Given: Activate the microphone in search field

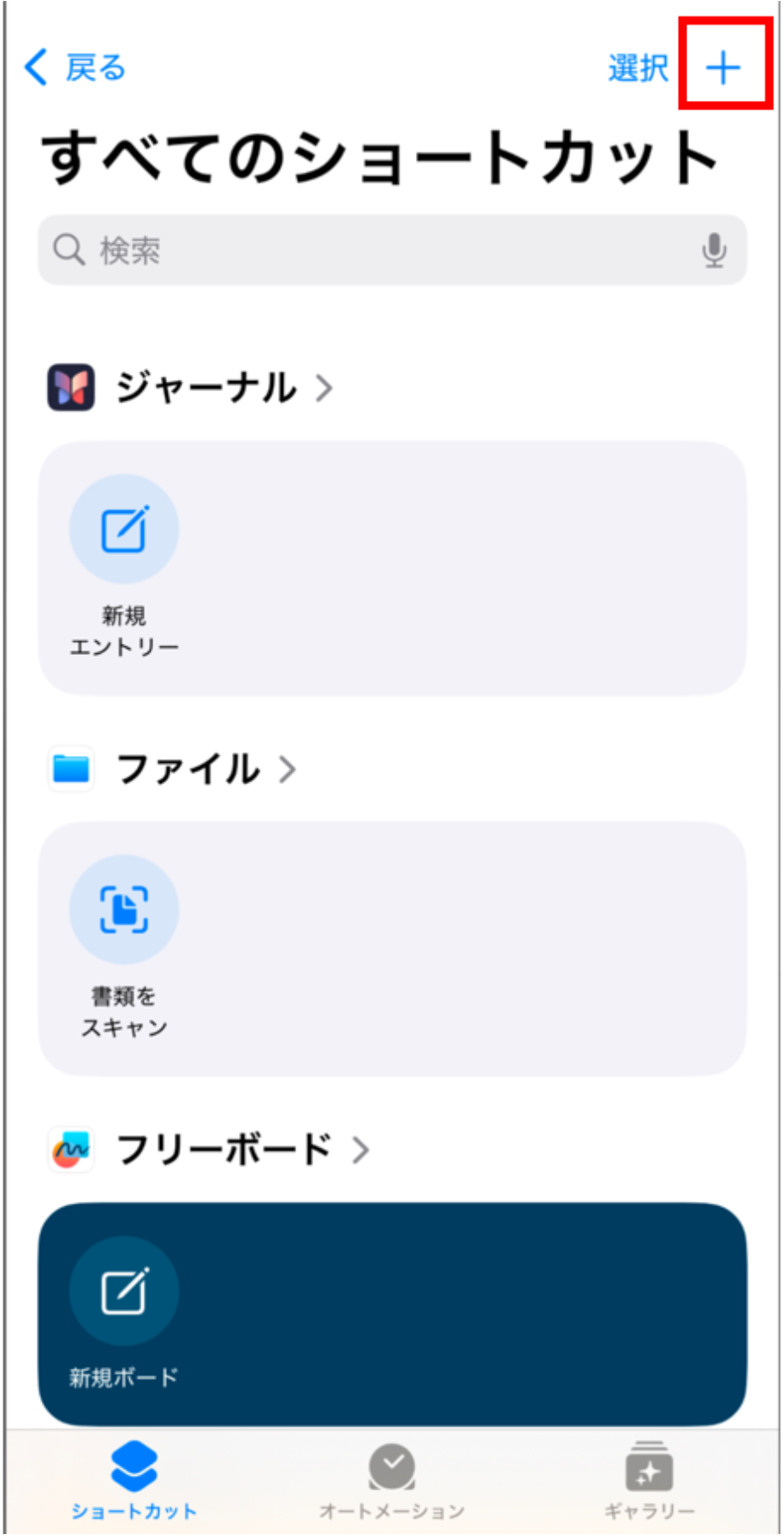Looking at the screenshot, I should (x=714, y=250).
